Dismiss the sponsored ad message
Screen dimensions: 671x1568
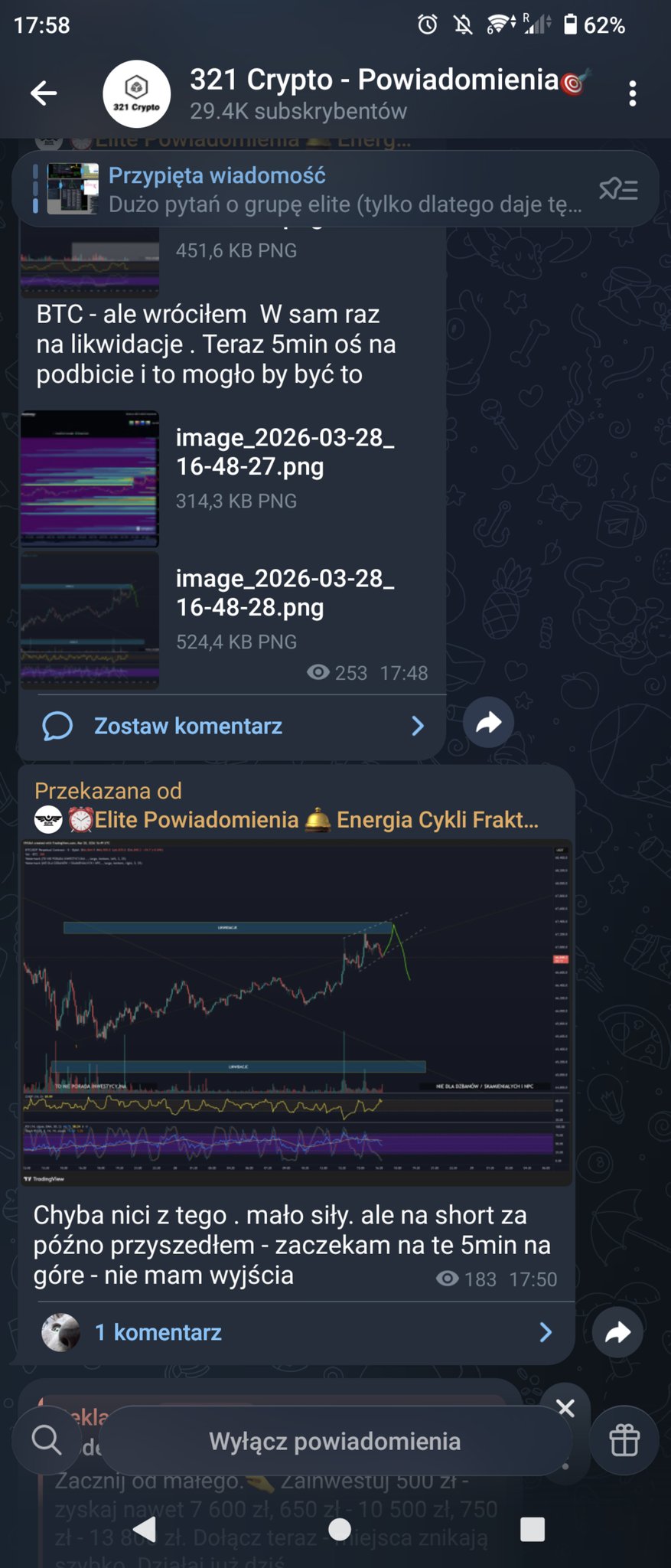(565, 1407)
